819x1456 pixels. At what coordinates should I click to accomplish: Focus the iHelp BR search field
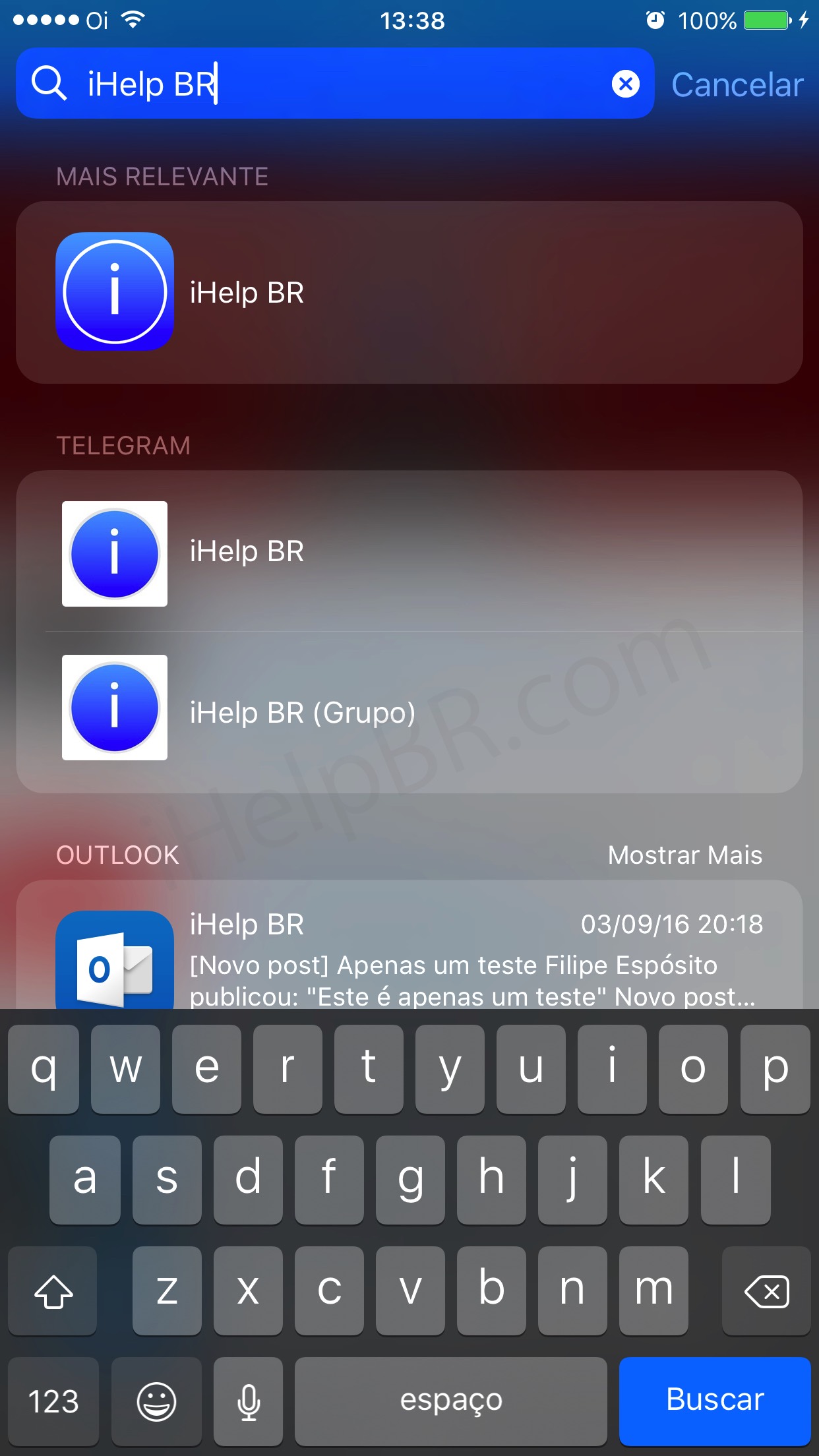[335, 83]
